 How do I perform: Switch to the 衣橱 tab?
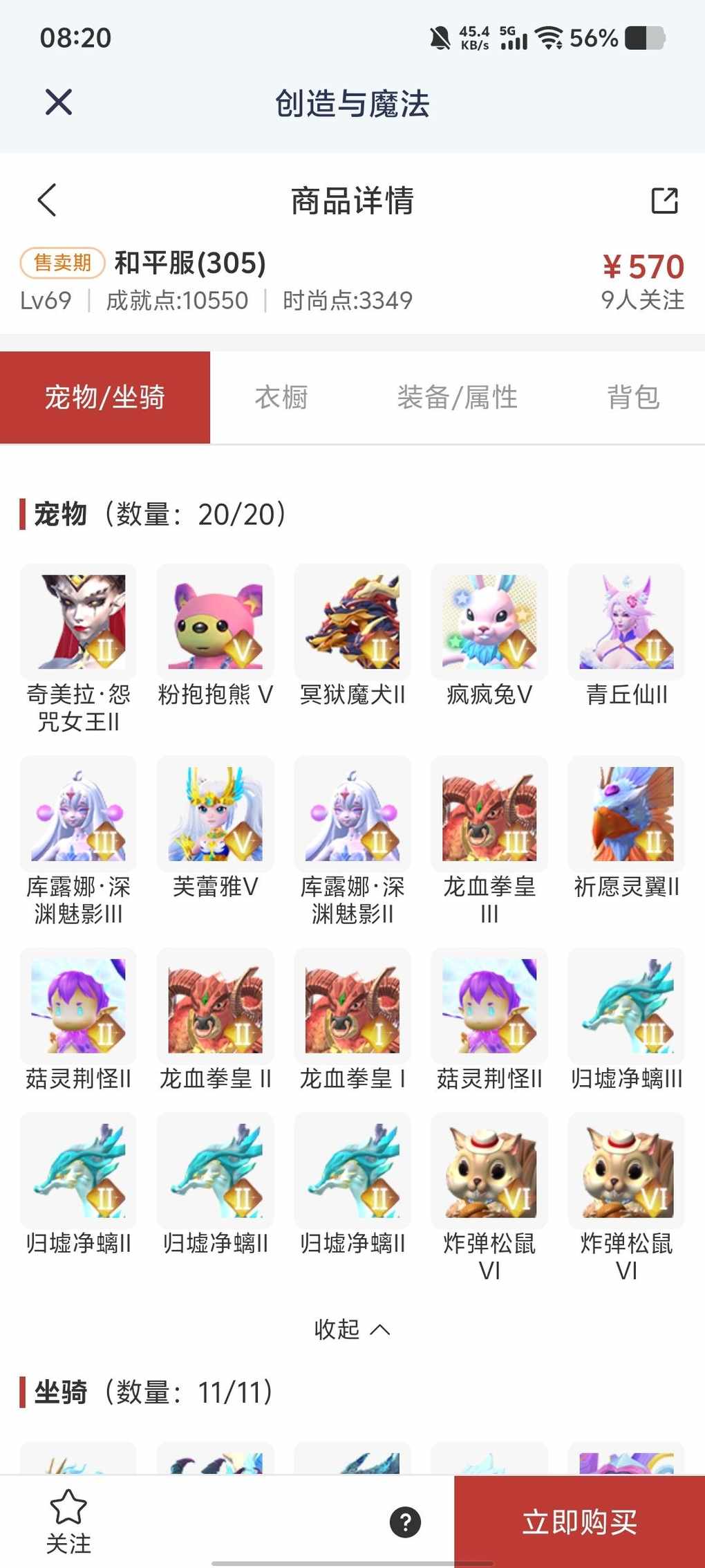281,398
